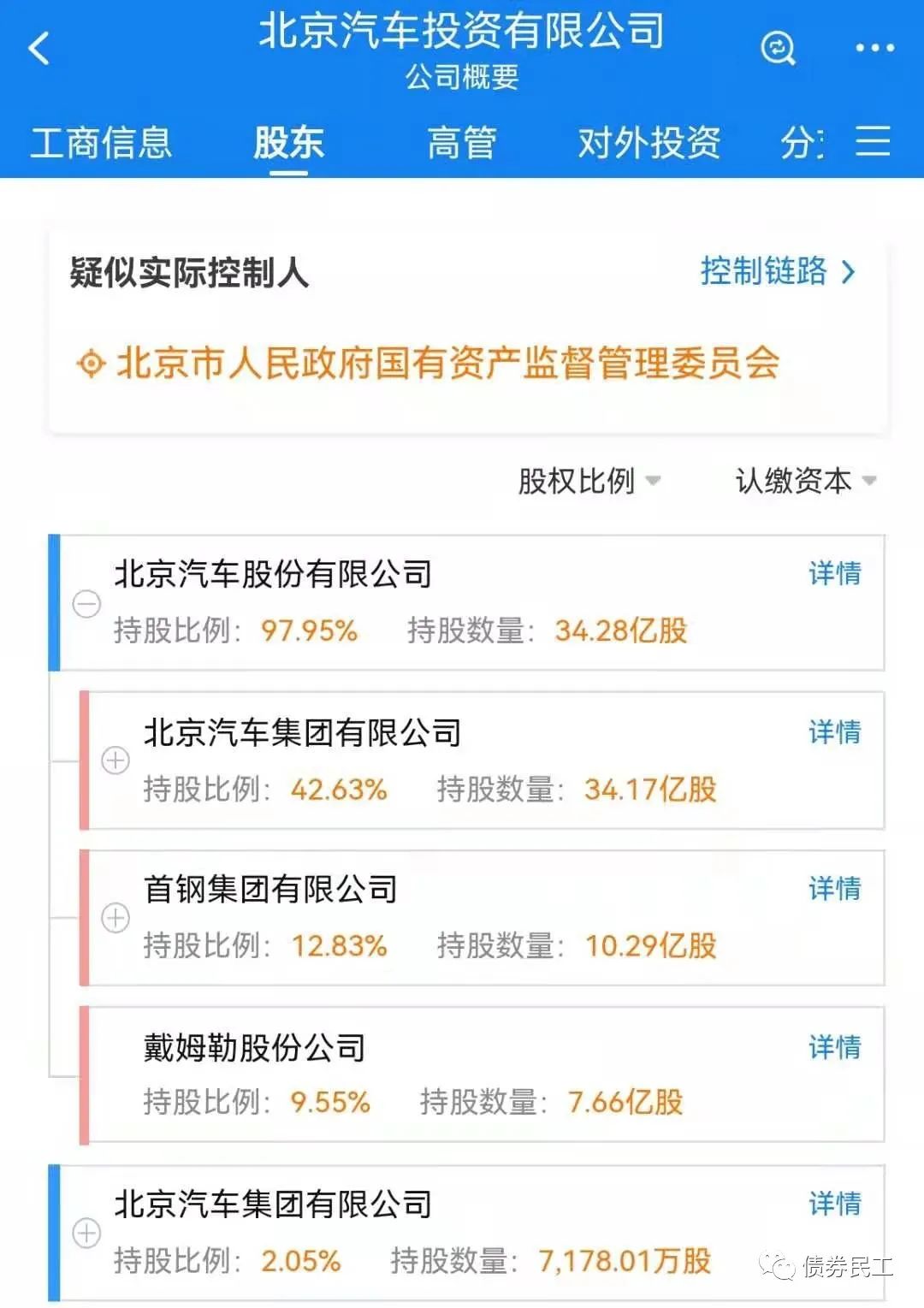This screenshot has width=924, height=1308.
Task: Switch to the 高管 tab
Action: (461, 142)
